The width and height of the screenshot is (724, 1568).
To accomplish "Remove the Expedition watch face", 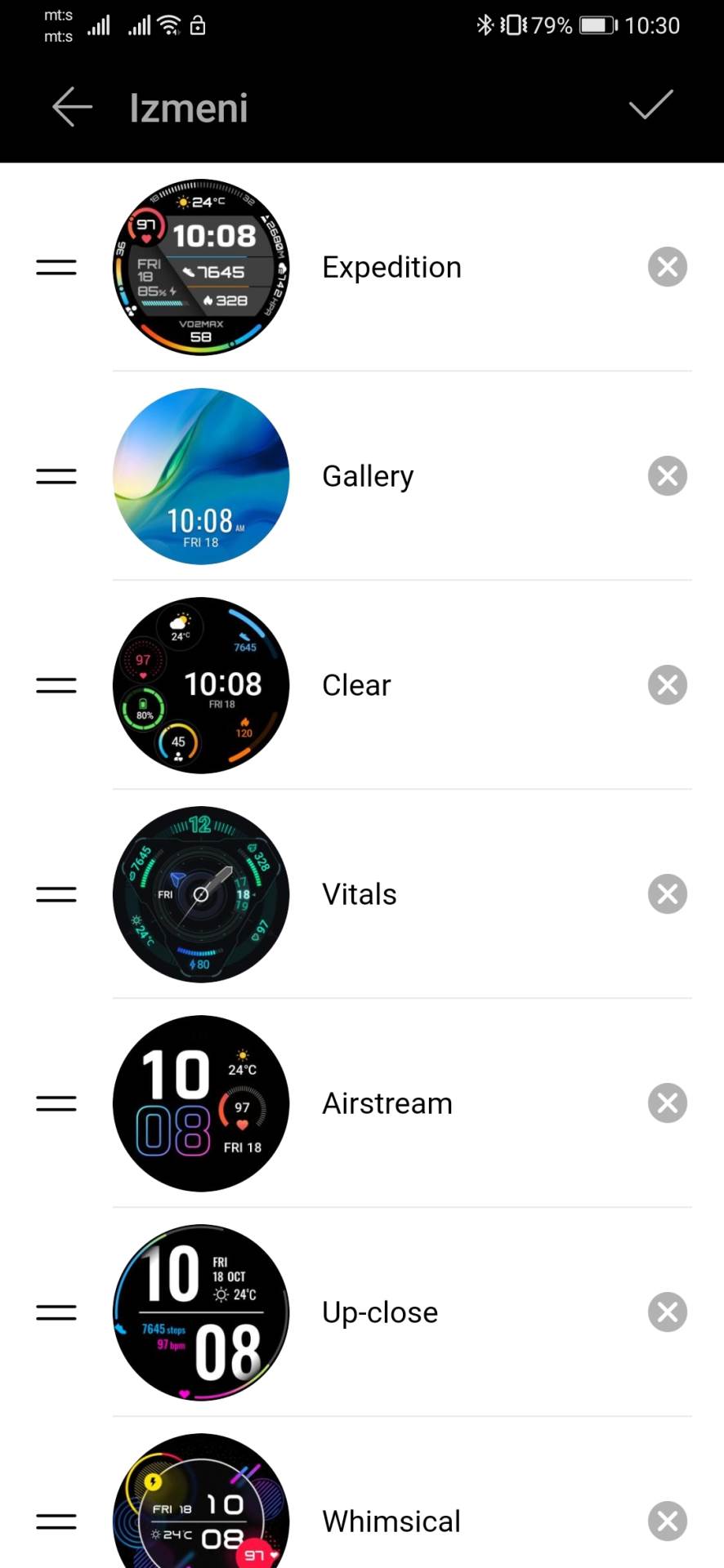I will [668, 266].
